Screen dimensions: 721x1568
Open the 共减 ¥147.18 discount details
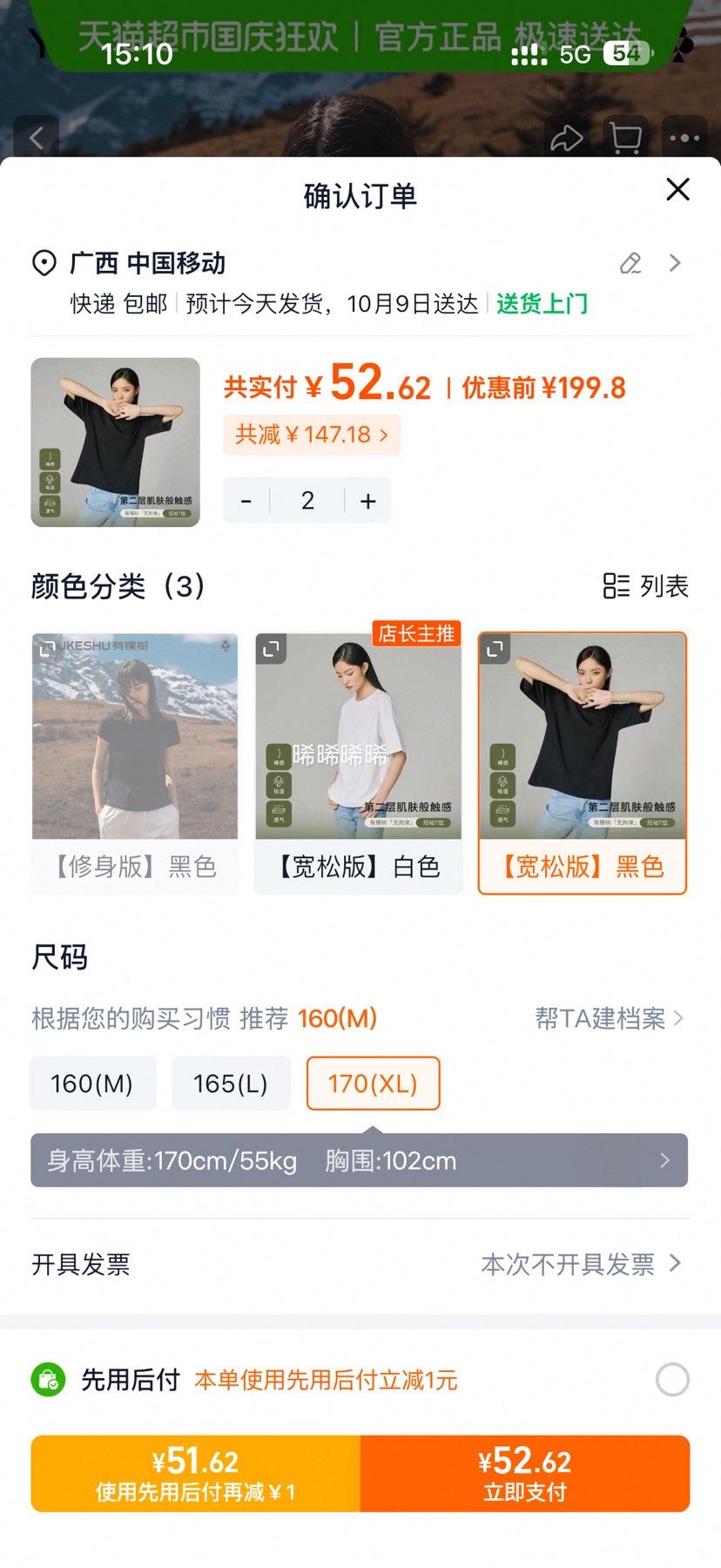311,435
